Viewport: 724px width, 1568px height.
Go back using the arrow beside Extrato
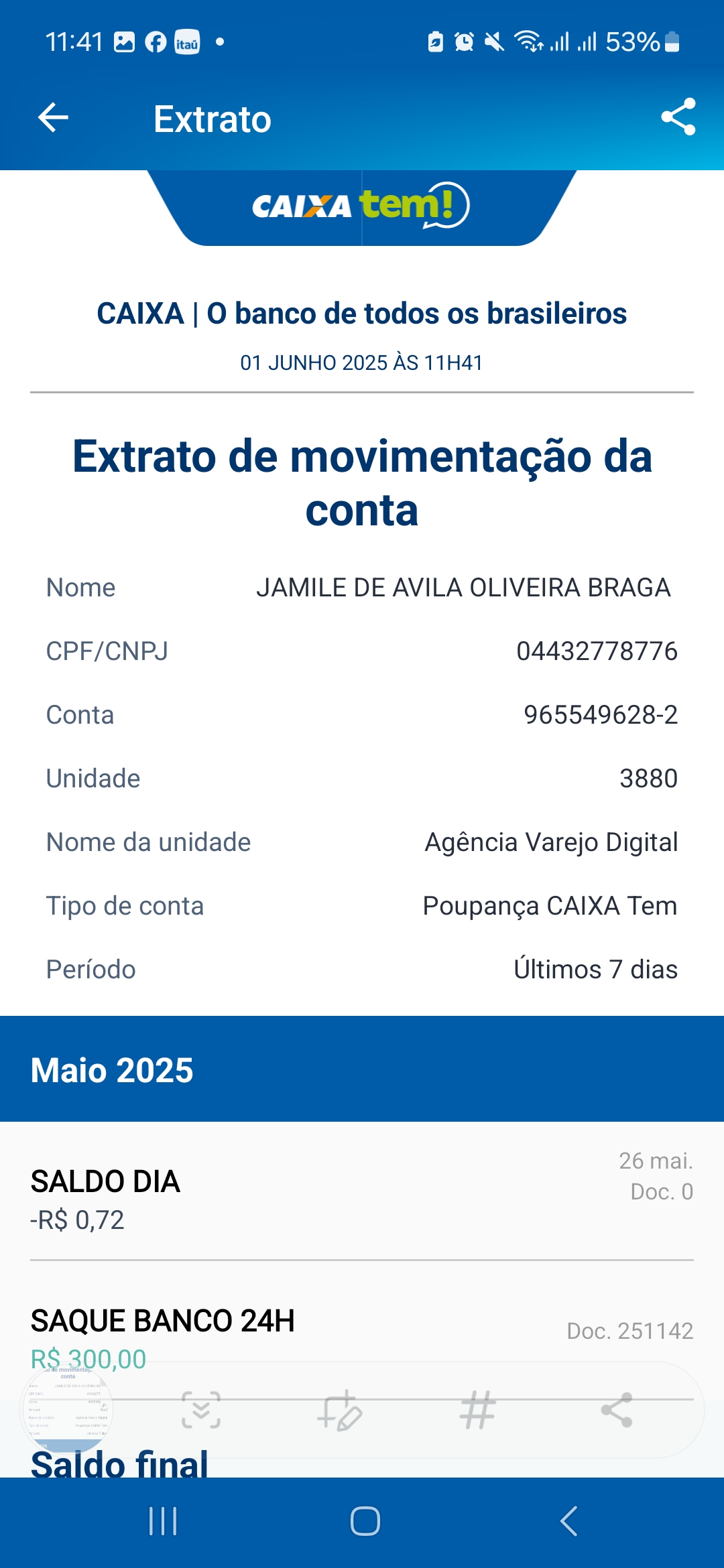54,118
